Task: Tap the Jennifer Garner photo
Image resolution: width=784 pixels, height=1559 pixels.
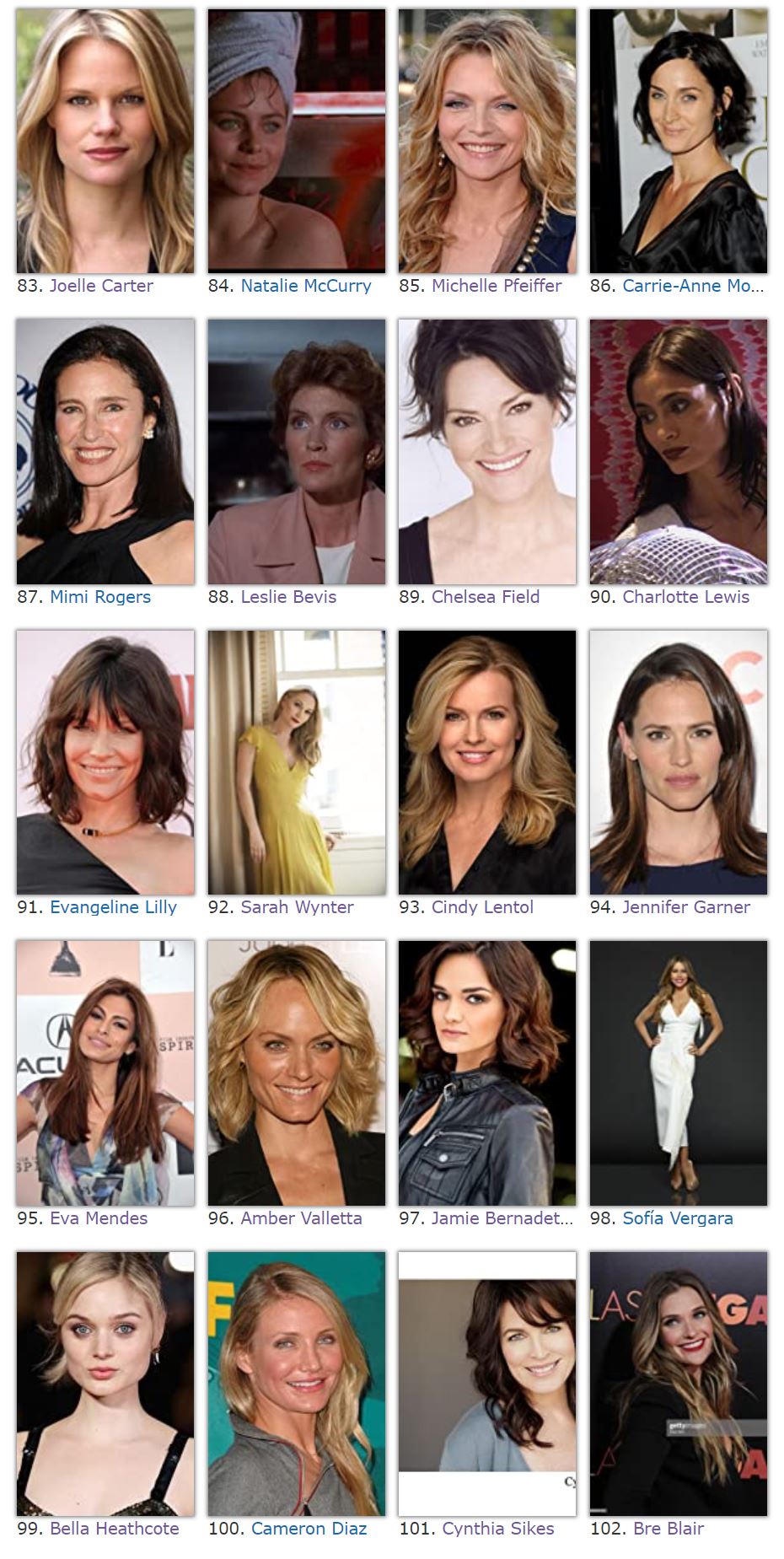Action: (679, 762)
